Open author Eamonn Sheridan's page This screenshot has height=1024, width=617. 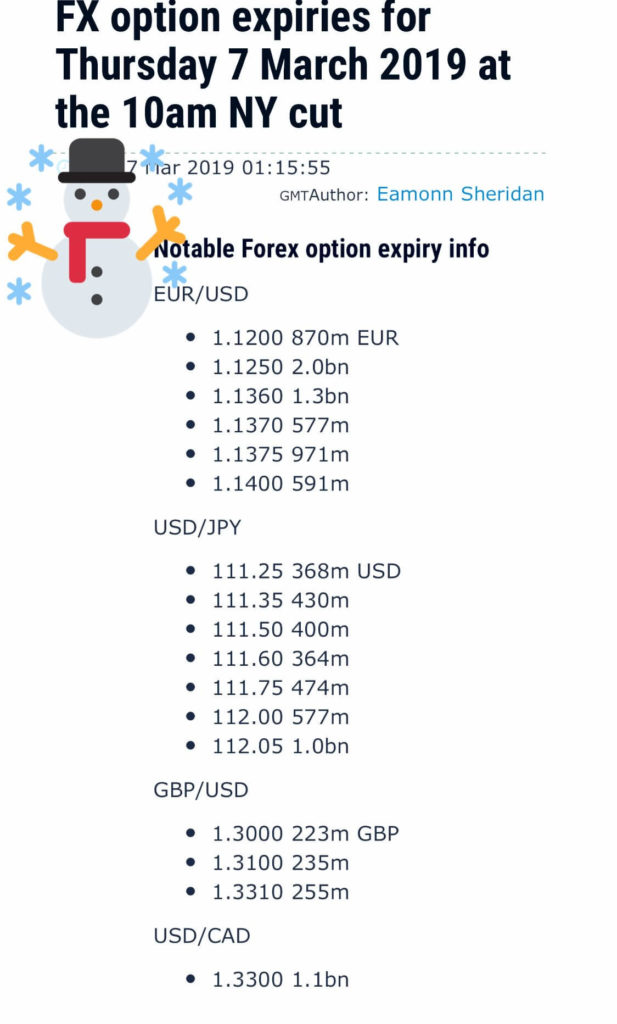coord(460,194)
